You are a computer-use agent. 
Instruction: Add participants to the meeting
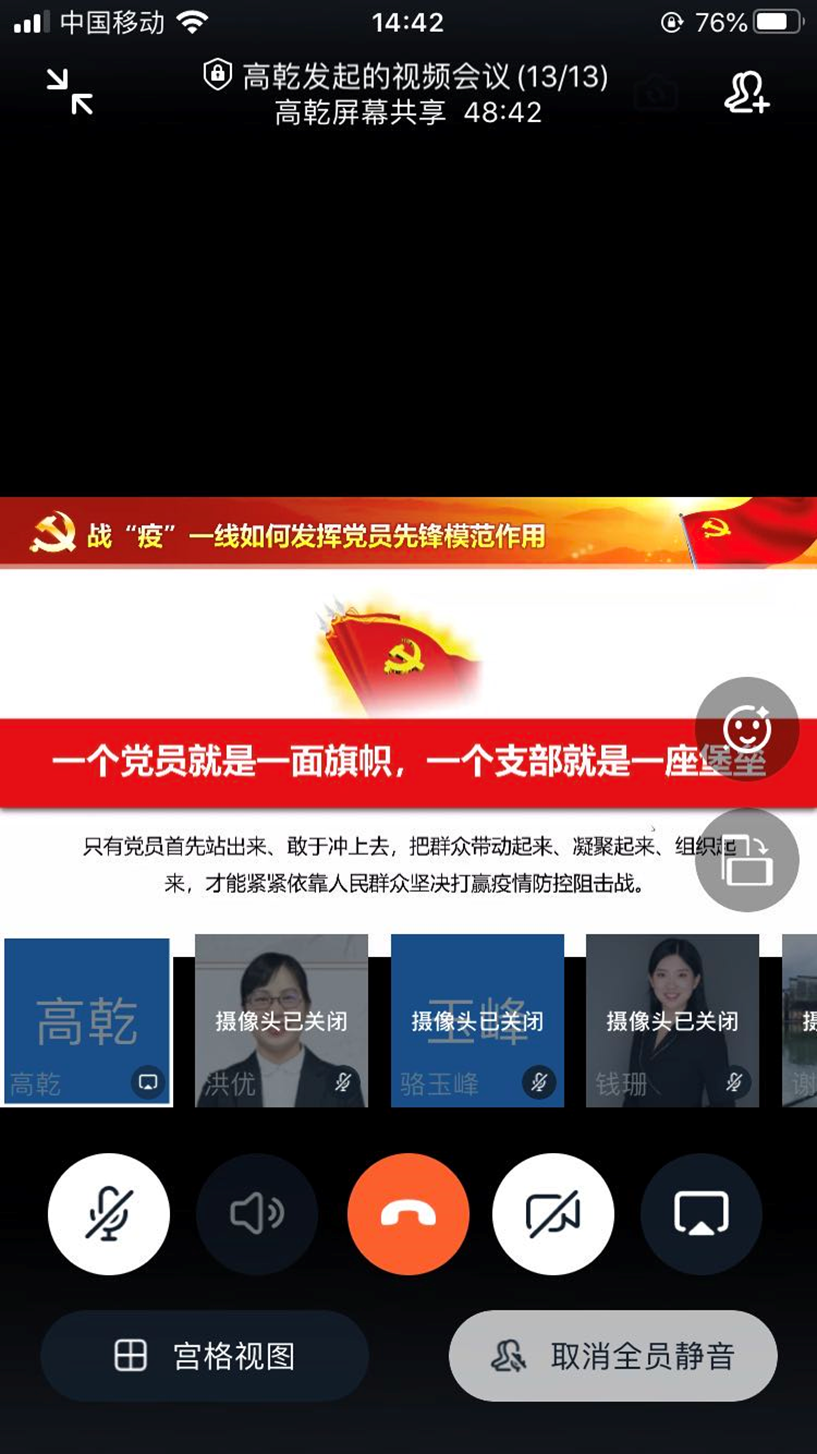(x=746, y=92)
